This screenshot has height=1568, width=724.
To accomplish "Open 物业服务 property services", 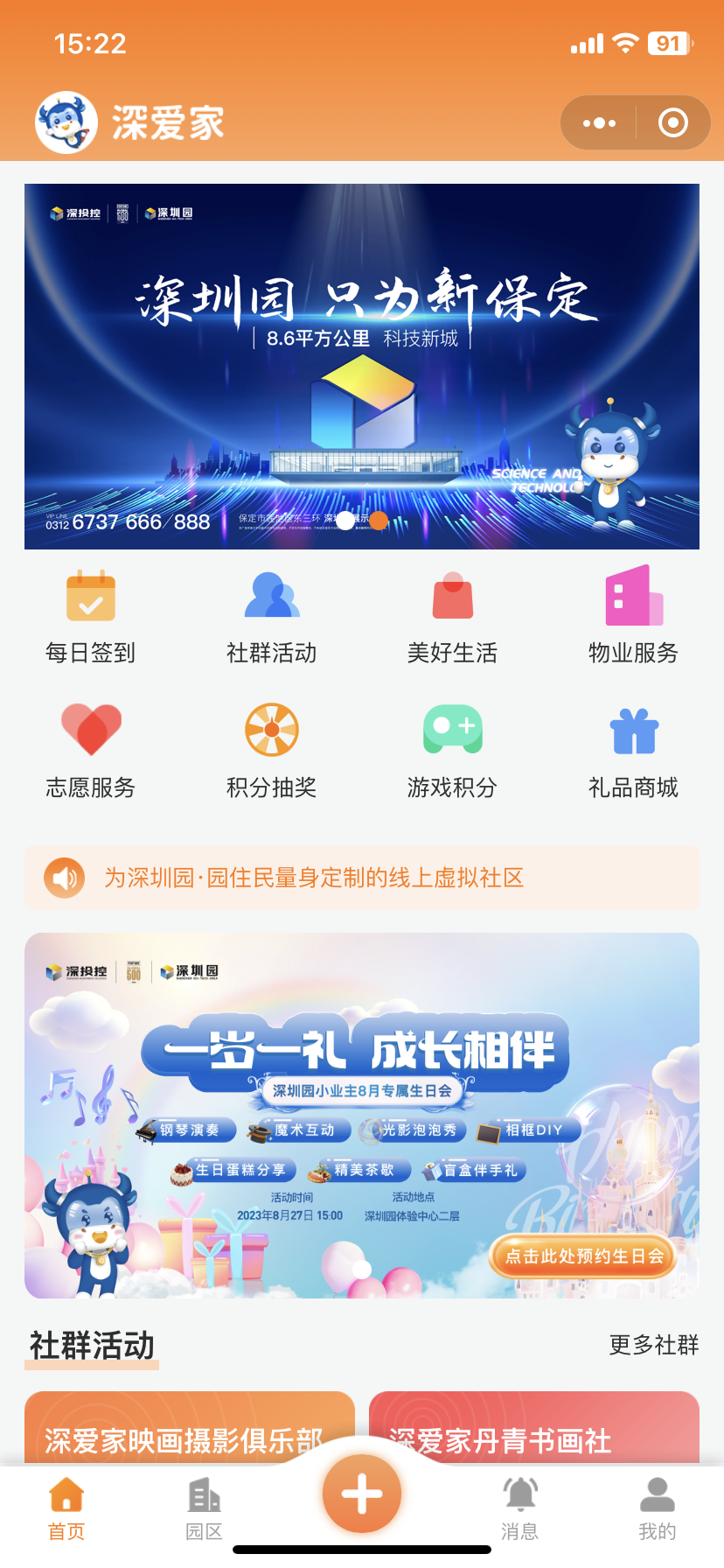I will pyautogui.click(x=633, y=617).
